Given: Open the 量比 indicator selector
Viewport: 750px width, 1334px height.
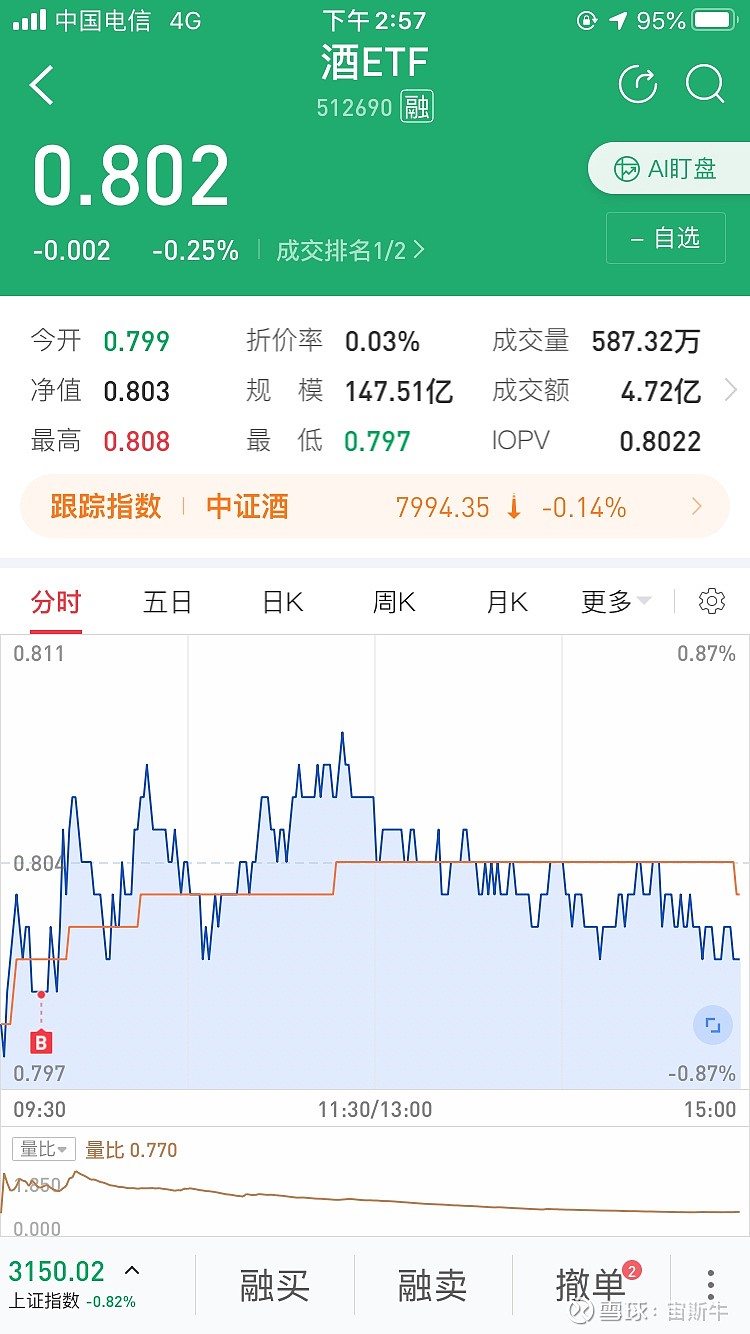Looking at the screenshot, I should pyautogui.click(x=42, y=1148).
